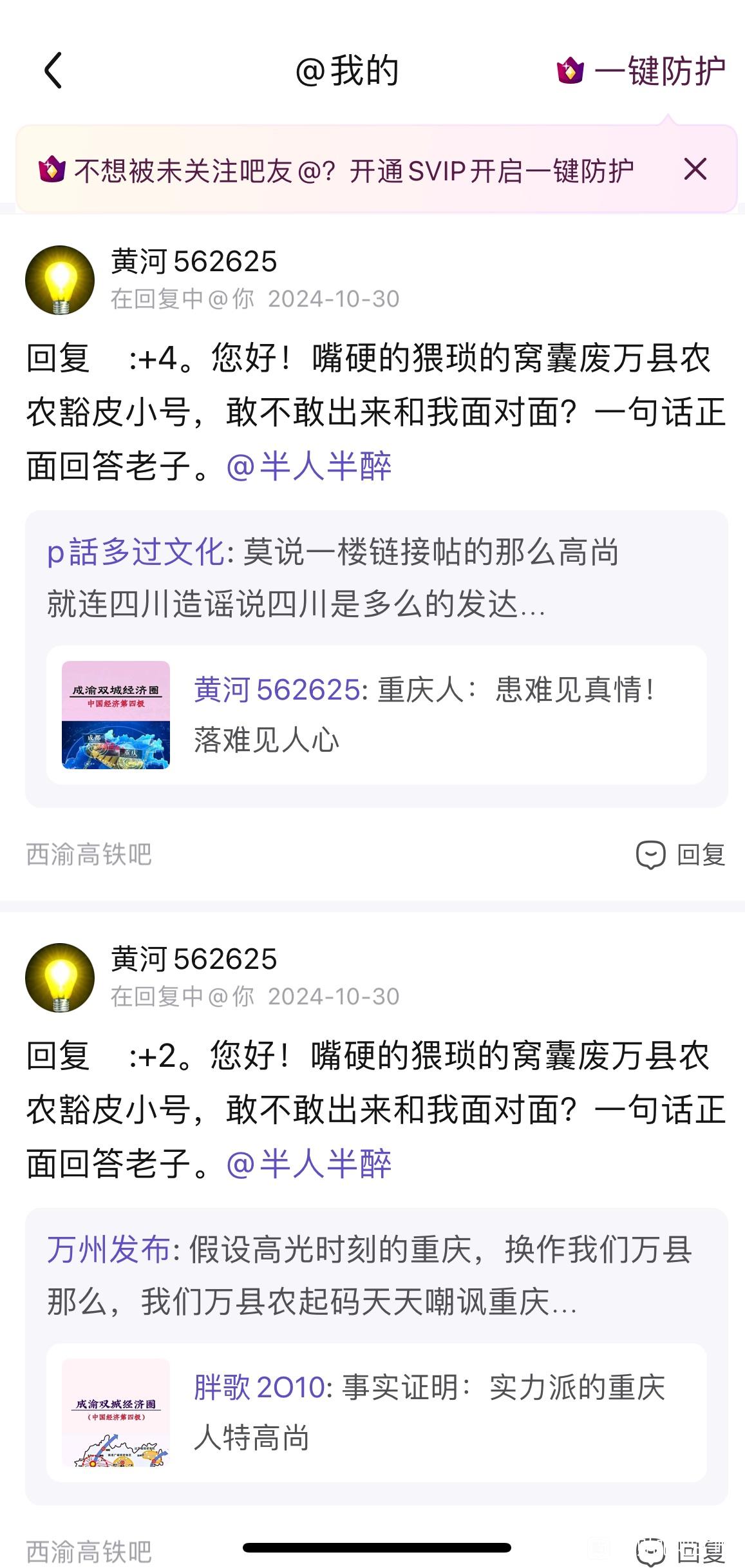
Task: Open 一键防护 protection option
Action: coord(641,70)
